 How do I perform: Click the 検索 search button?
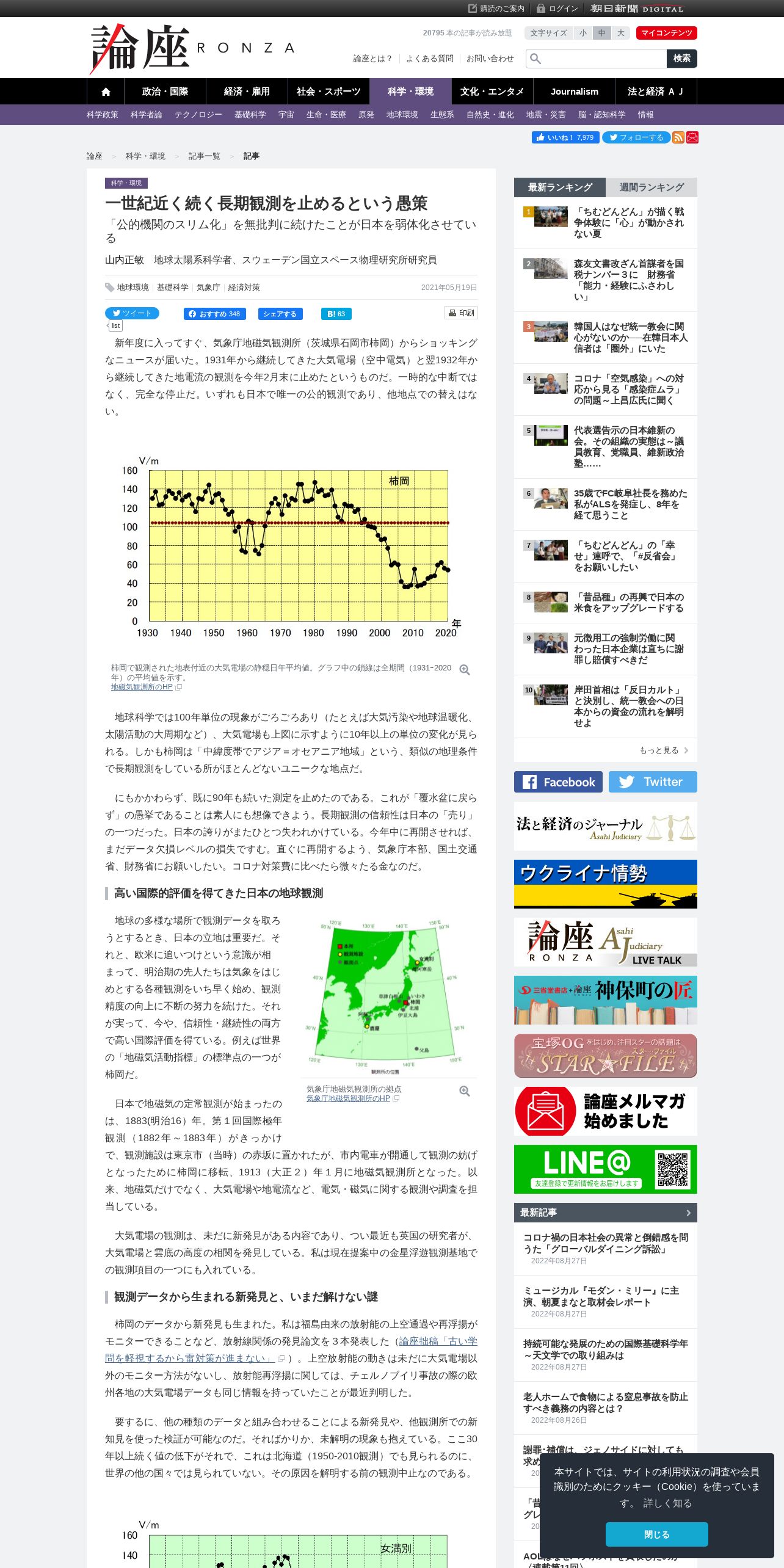[681, 59]
